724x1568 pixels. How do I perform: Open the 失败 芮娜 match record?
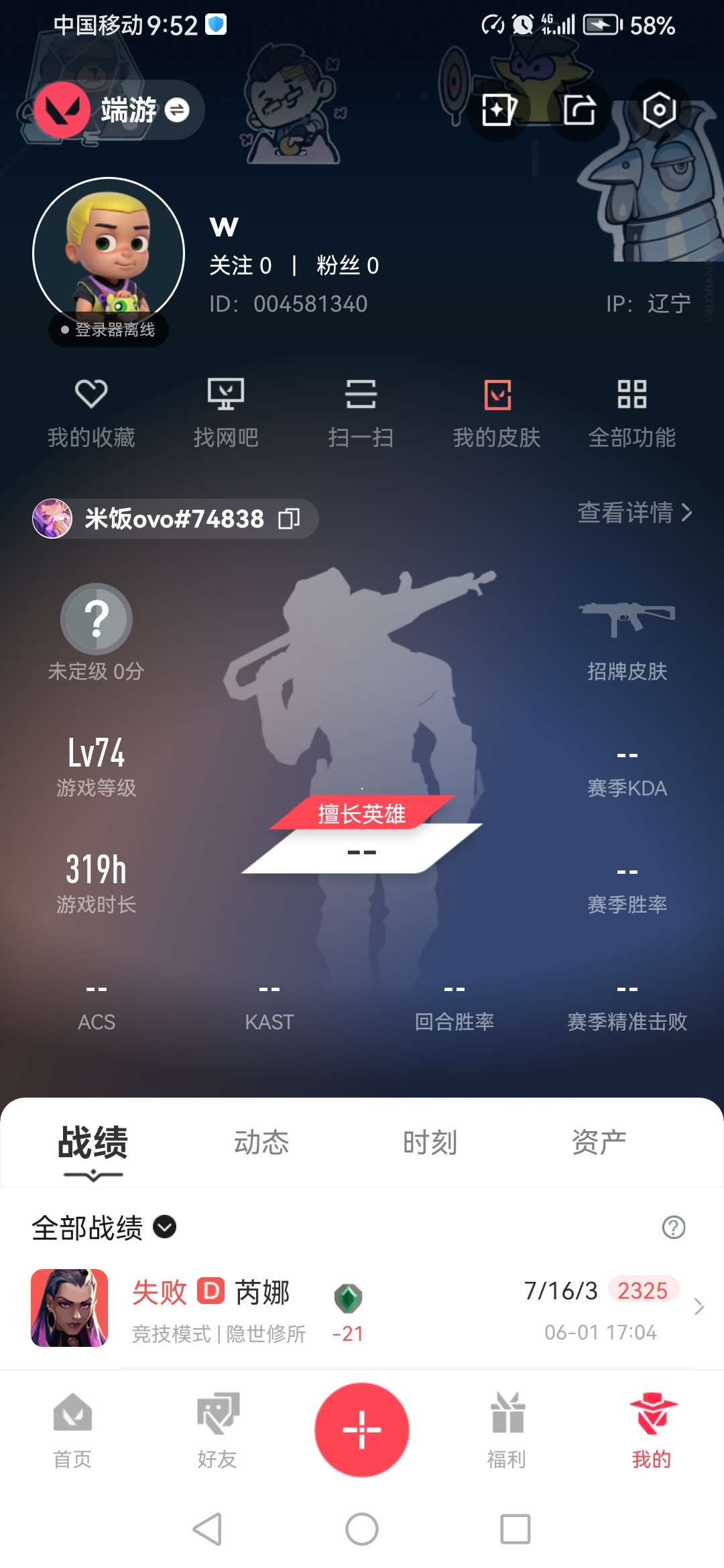point(362,1307)
